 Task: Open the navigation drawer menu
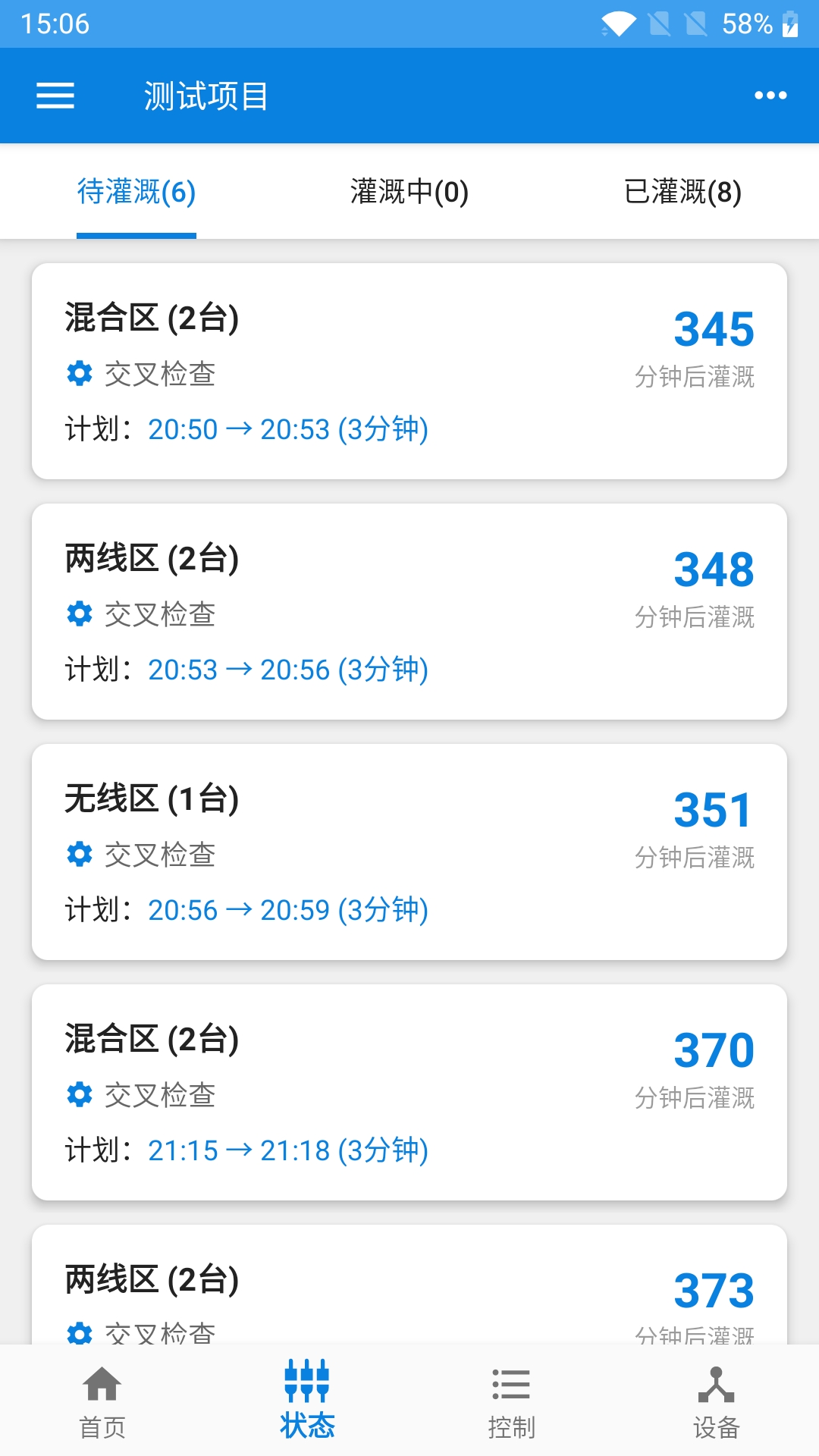point(55,96)
